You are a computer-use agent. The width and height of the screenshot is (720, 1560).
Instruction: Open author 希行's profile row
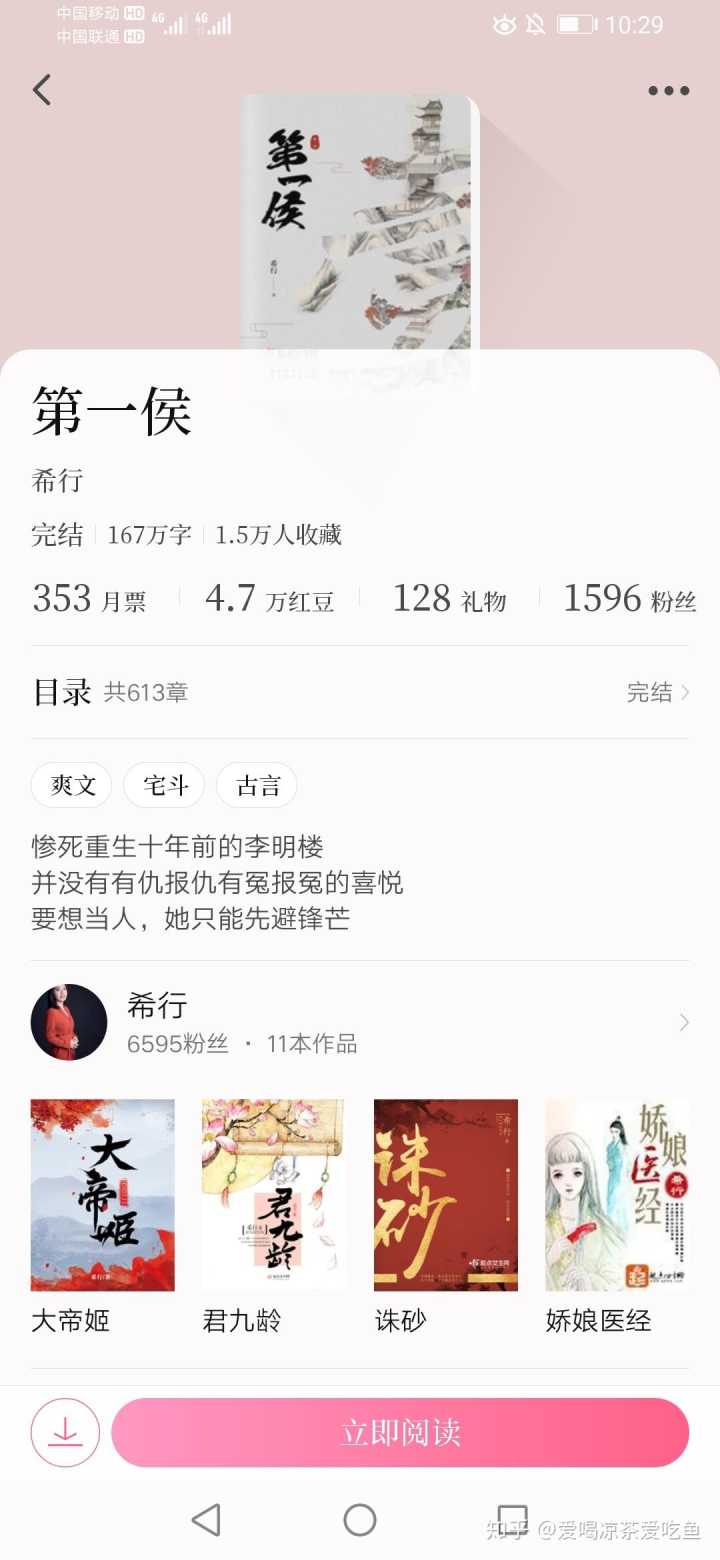coord(360,1022)
